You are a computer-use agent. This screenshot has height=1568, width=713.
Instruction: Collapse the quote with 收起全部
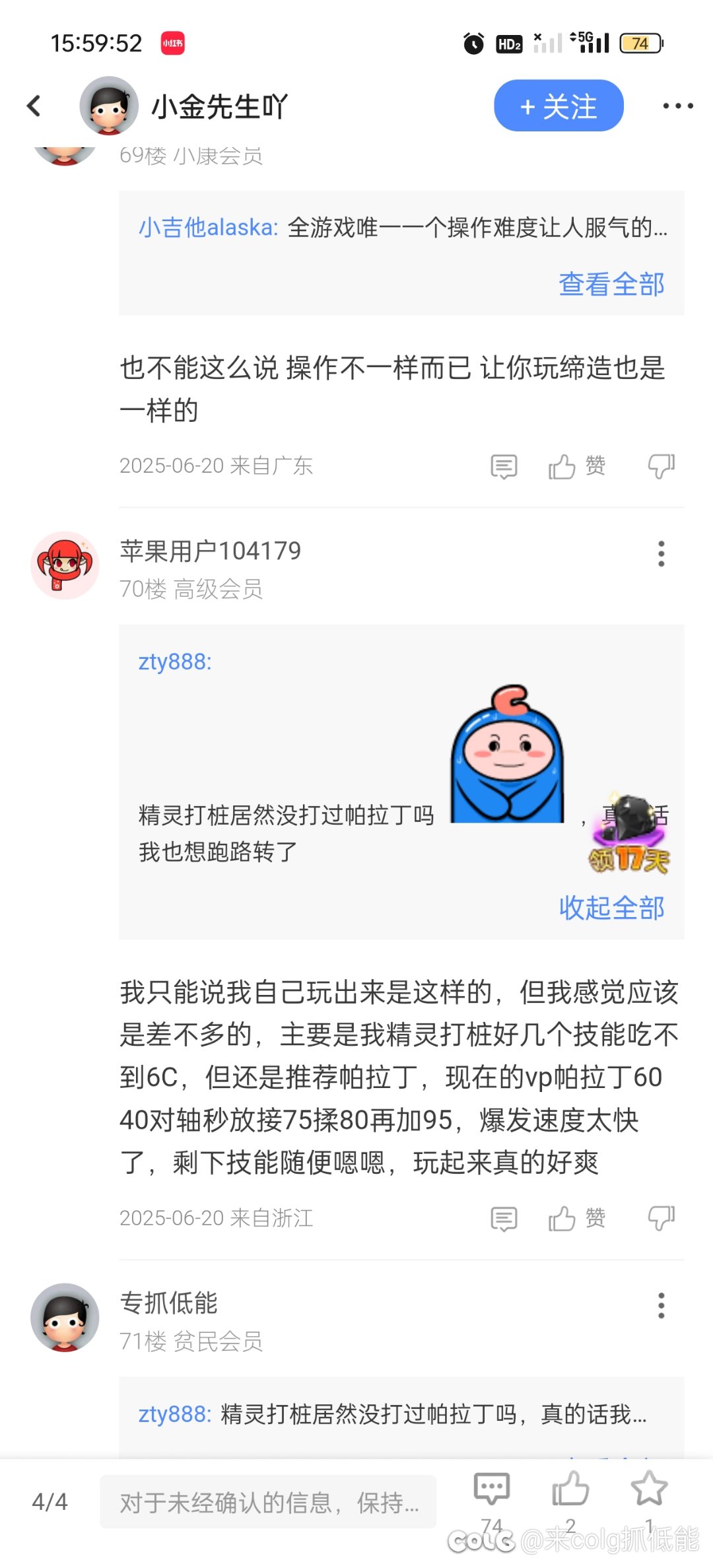[x=611, y=908]
